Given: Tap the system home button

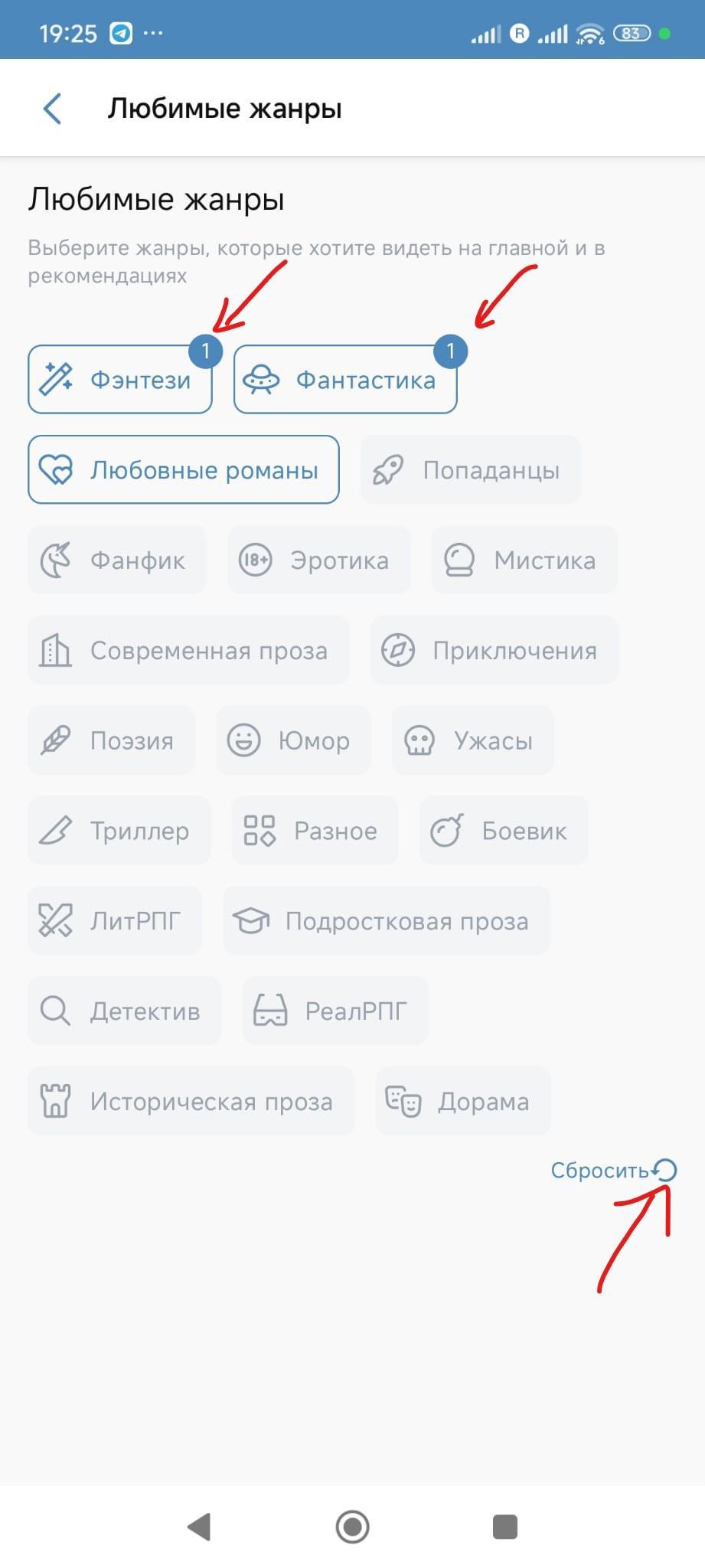Looking at the screenshot, I should pyautogui.click(x=352, y=1527).
